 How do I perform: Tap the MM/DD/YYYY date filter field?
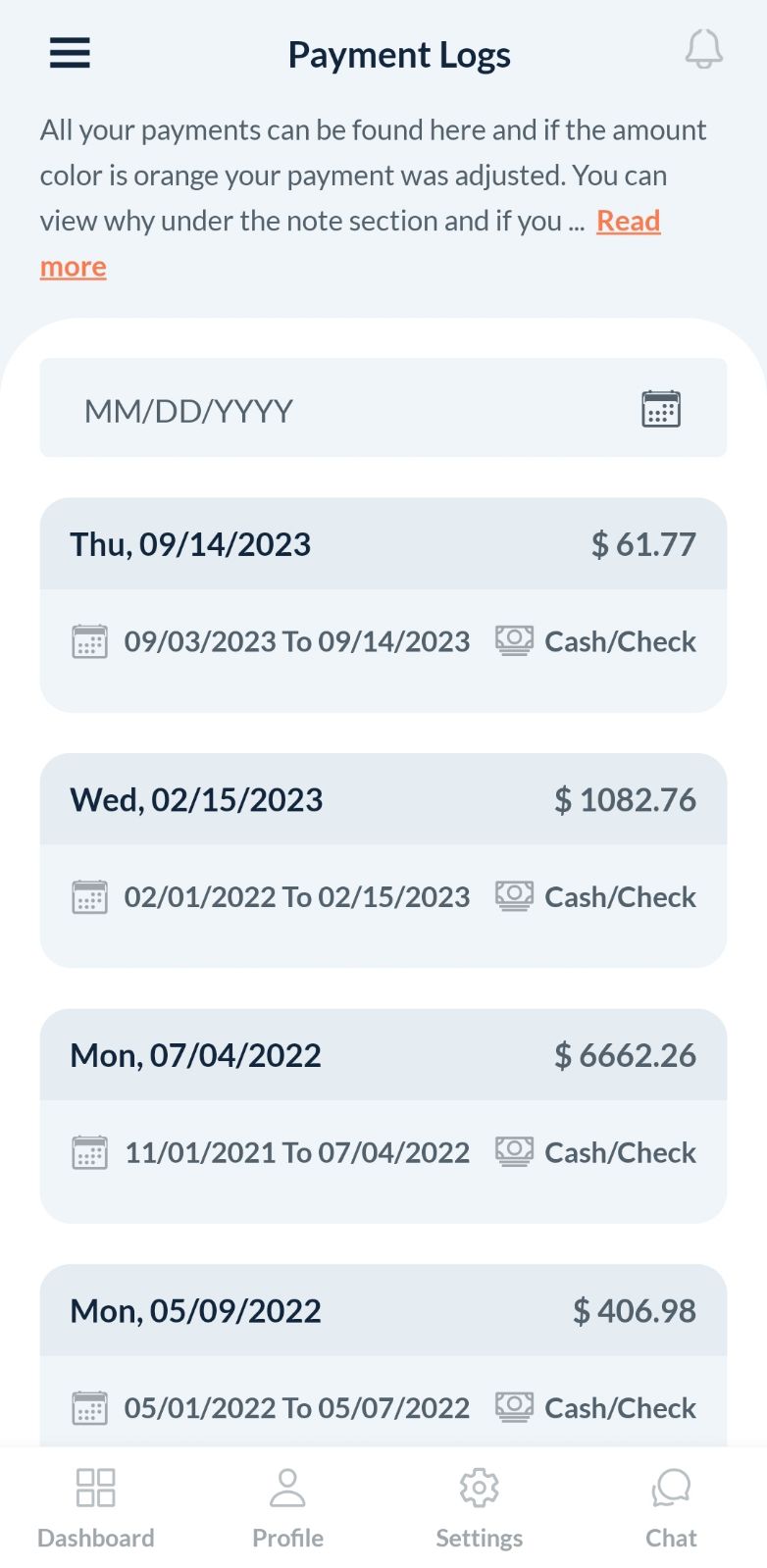click(333, 409)
